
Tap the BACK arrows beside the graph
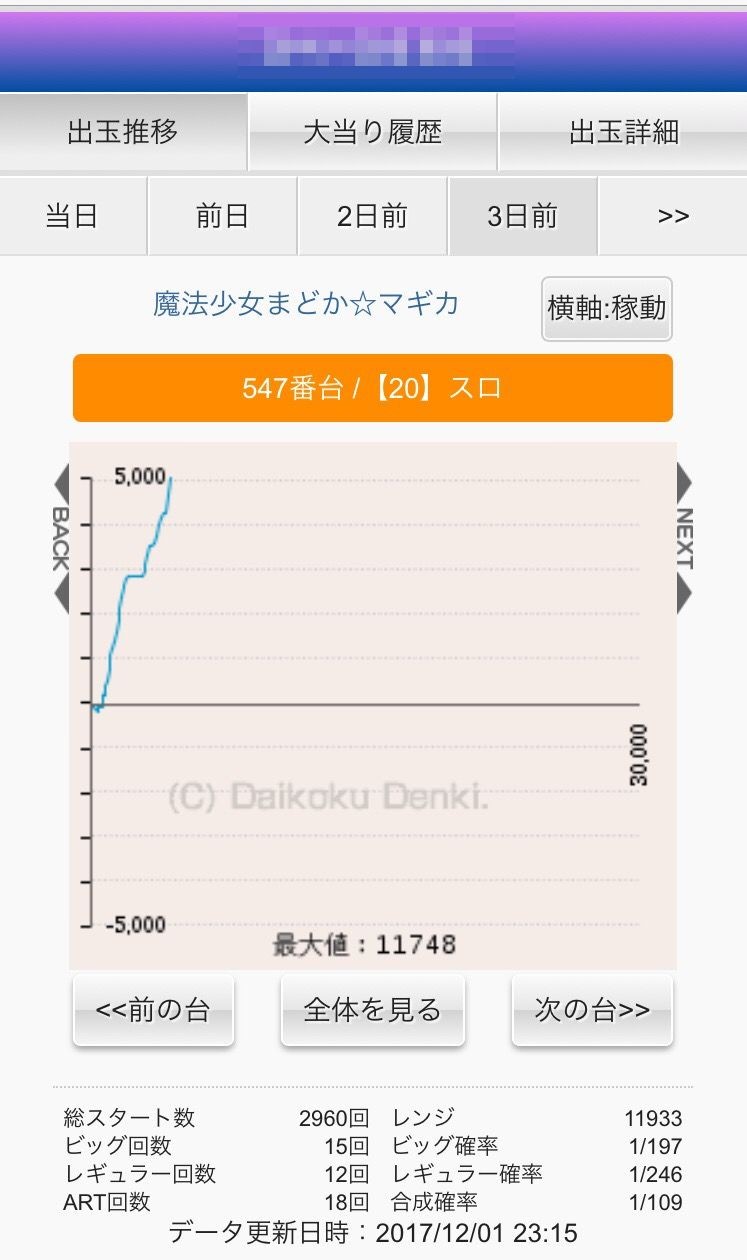click(60, 540)
